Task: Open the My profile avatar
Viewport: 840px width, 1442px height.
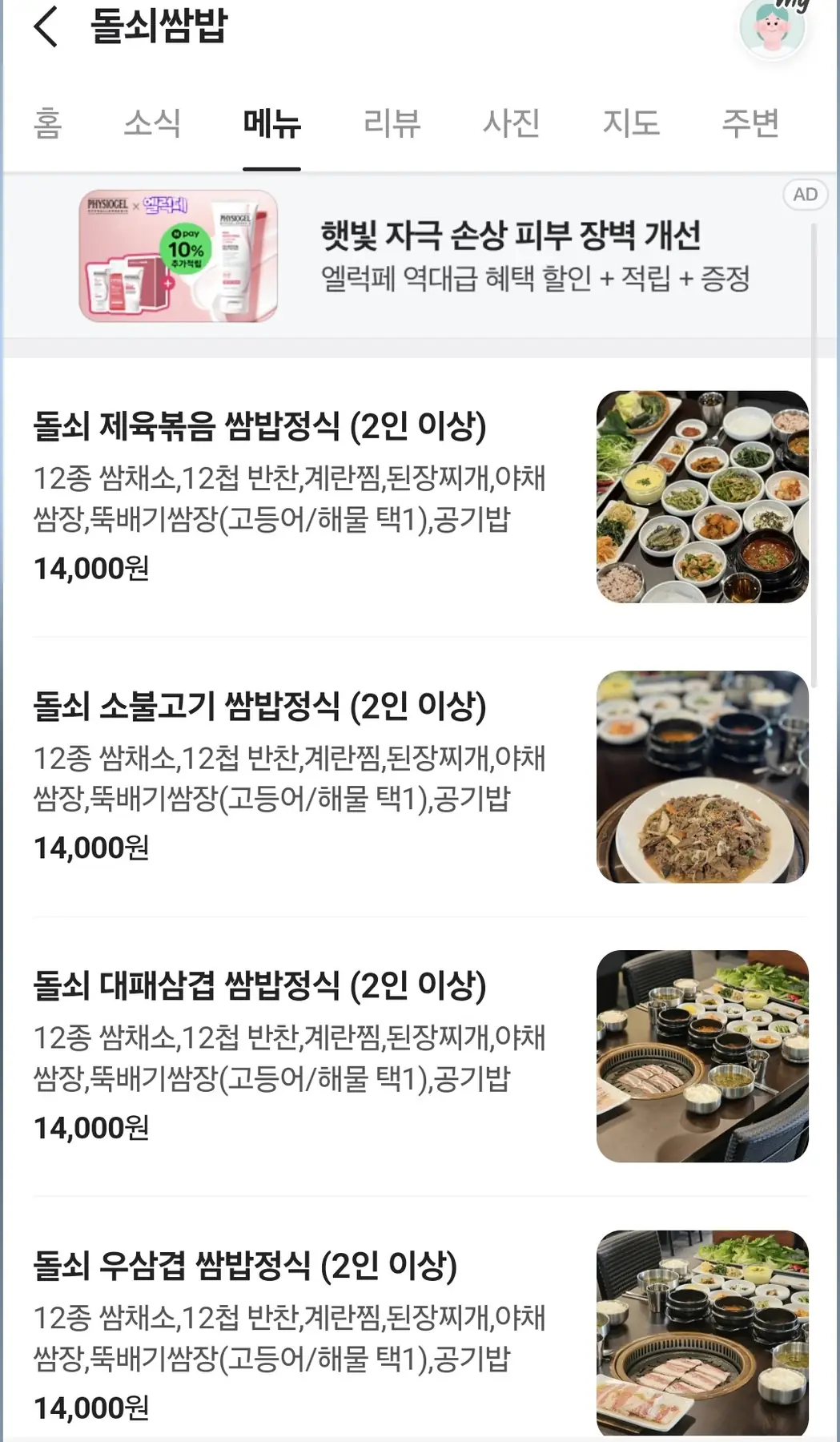Action: pos(773,28)
